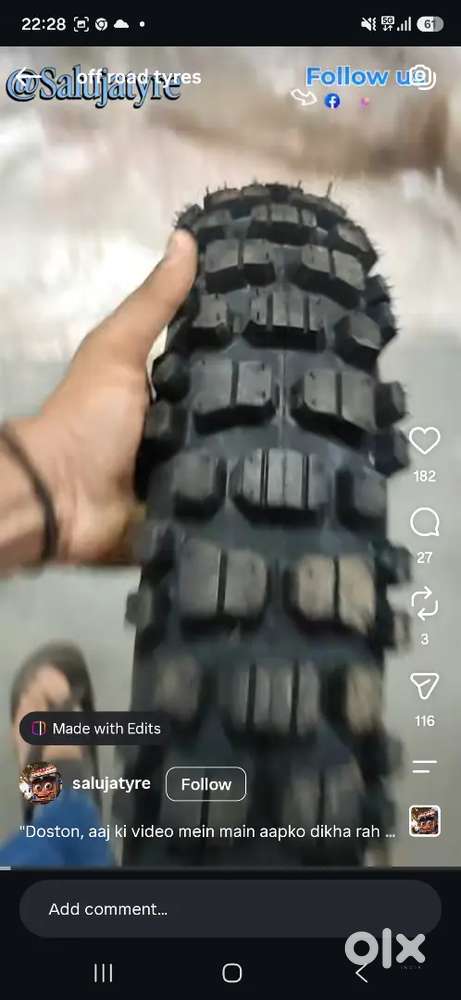This screenshot has width=461, height=1000.
Task: Open the comments bubble icon
Action: [x=424, y=523]
